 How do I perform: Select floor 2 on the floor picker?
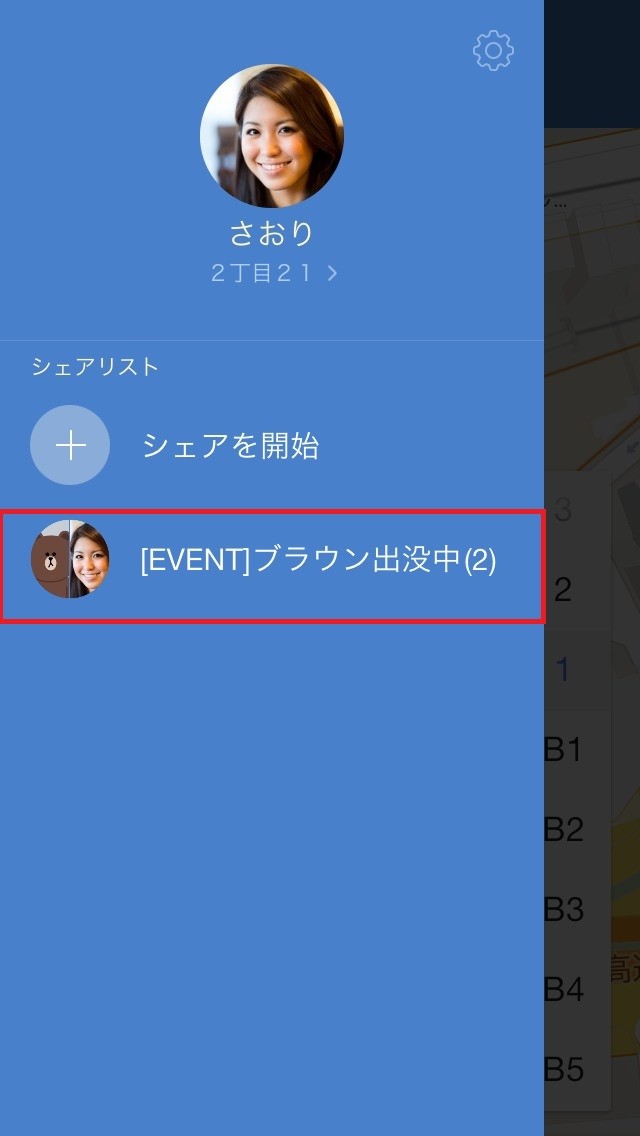[564, 590]
